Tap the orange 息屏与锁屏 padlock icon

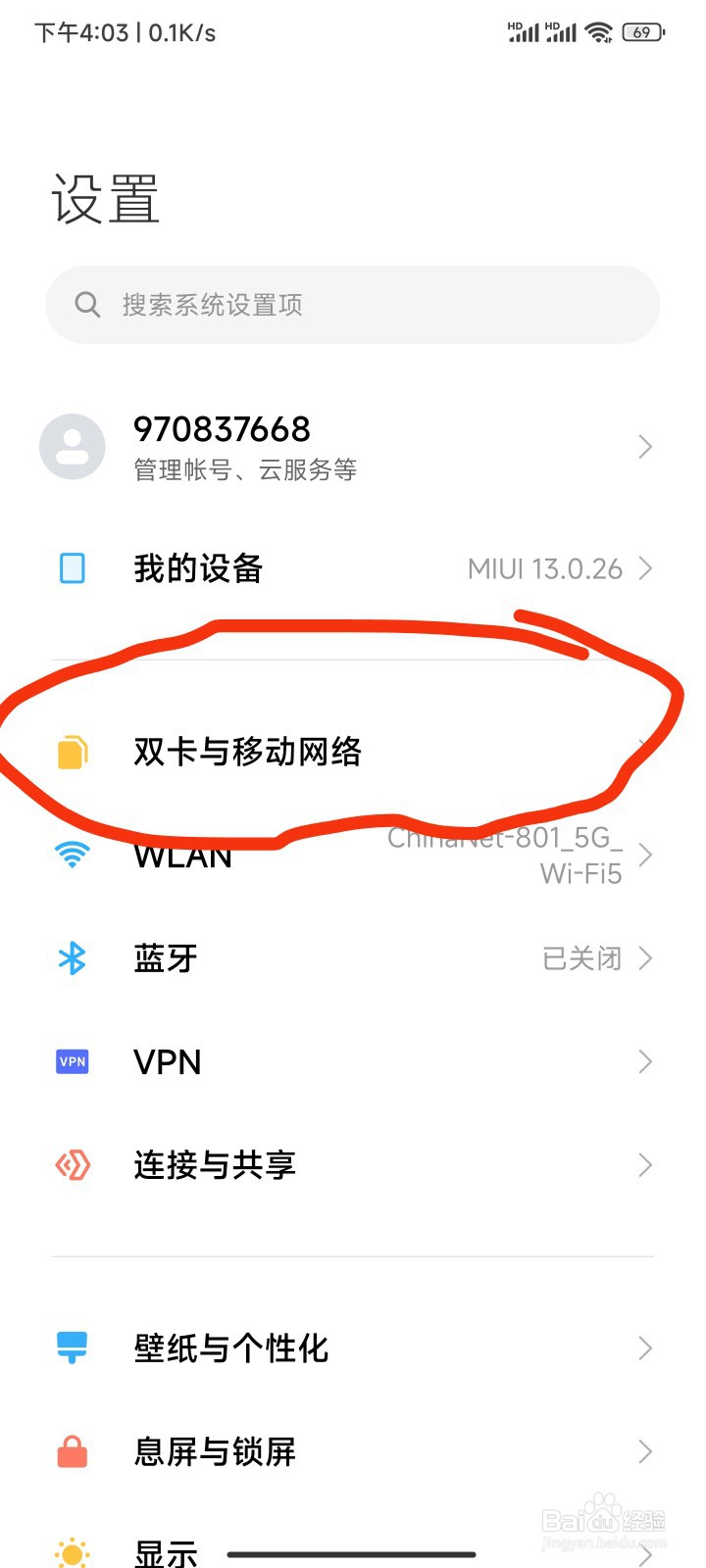tap(71, 1450)
